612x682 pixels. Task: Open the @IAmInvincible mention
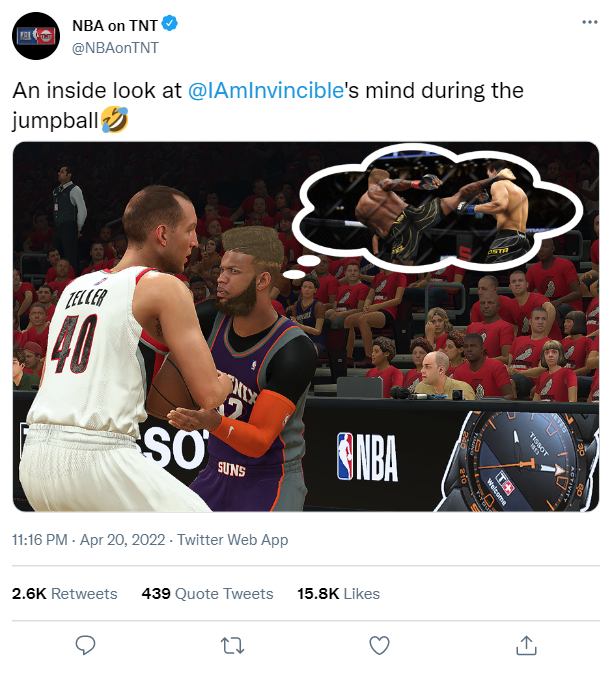click(x=266, y=91)
